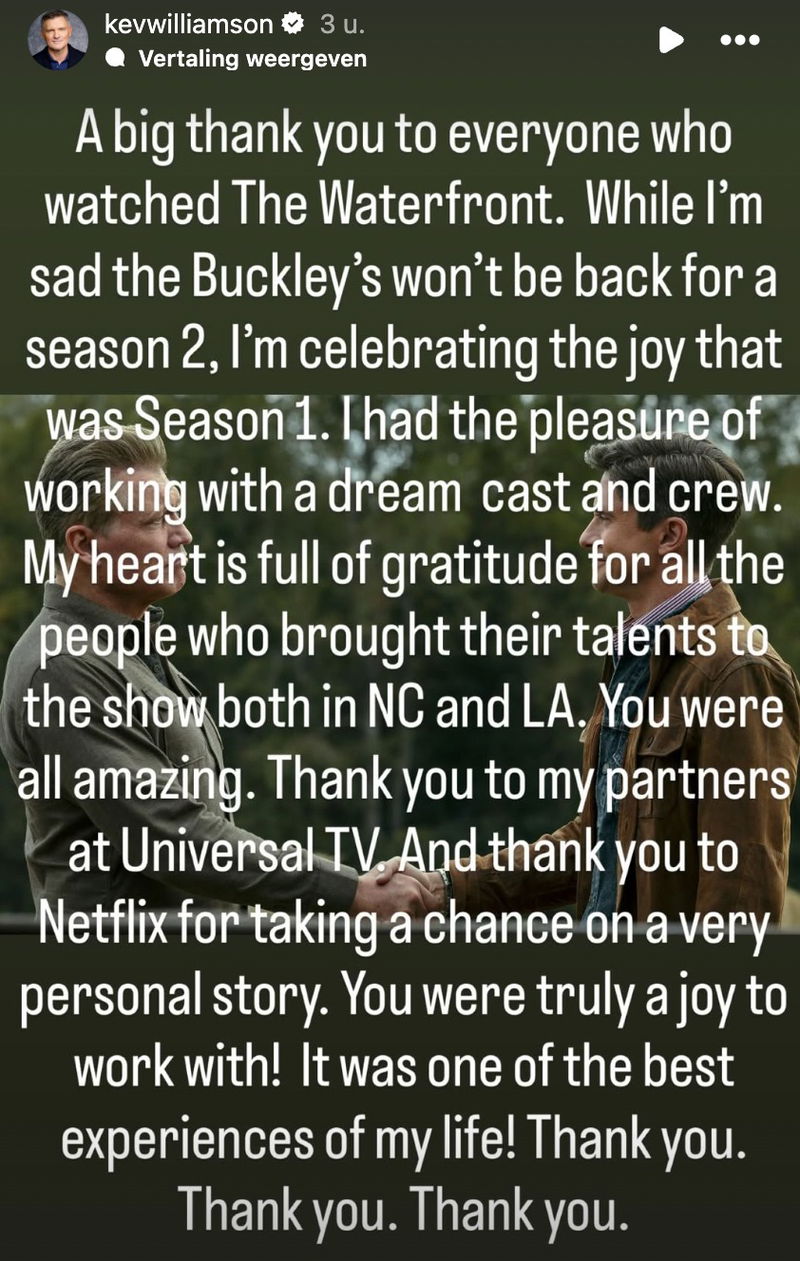Viewport: 800px width, 1261px height.
Task: Open the three-dot more options menu
Action: (x=741, y=40)
